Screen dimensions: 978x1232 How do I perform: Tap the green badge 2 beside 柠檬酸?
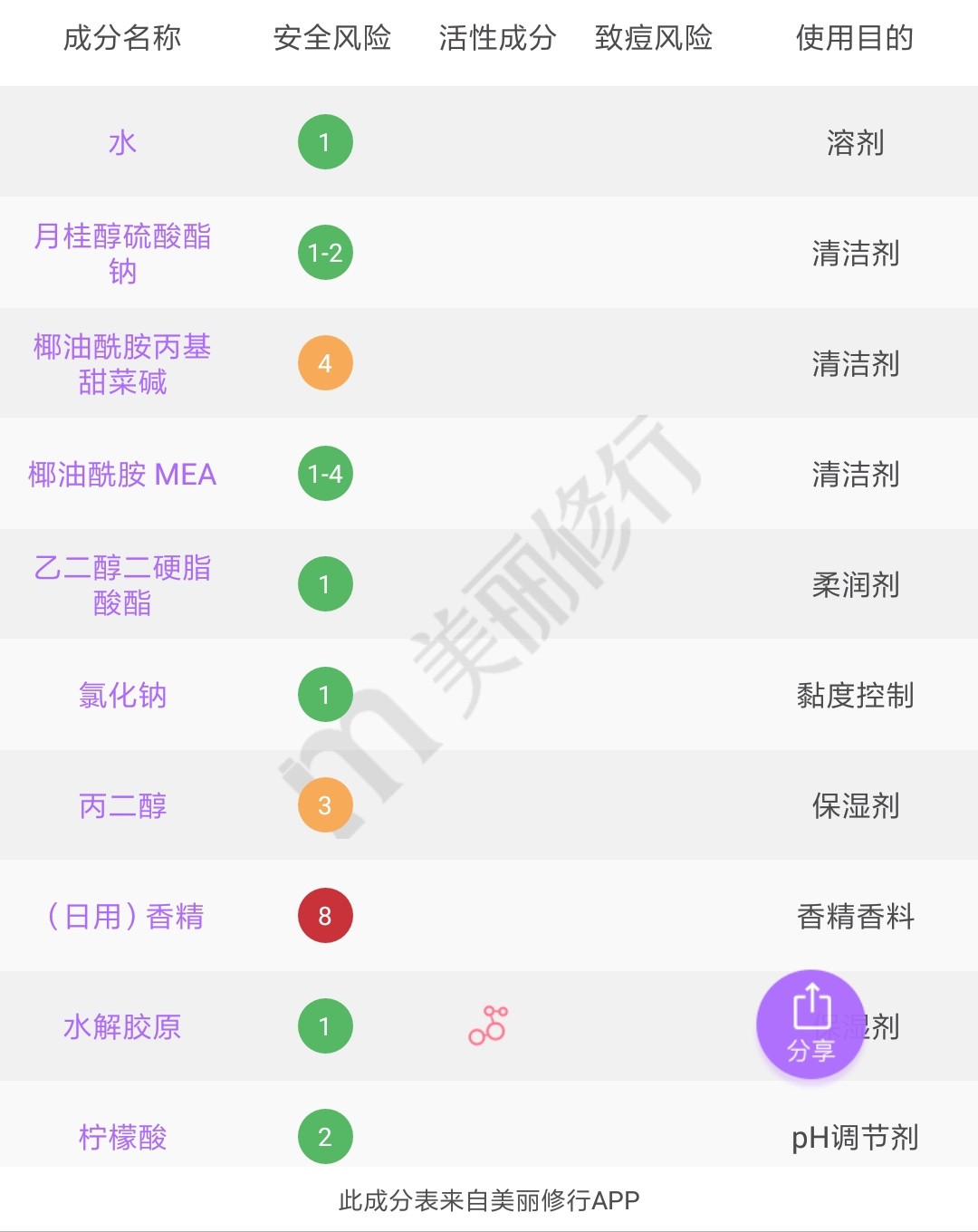coord(325,1137)
